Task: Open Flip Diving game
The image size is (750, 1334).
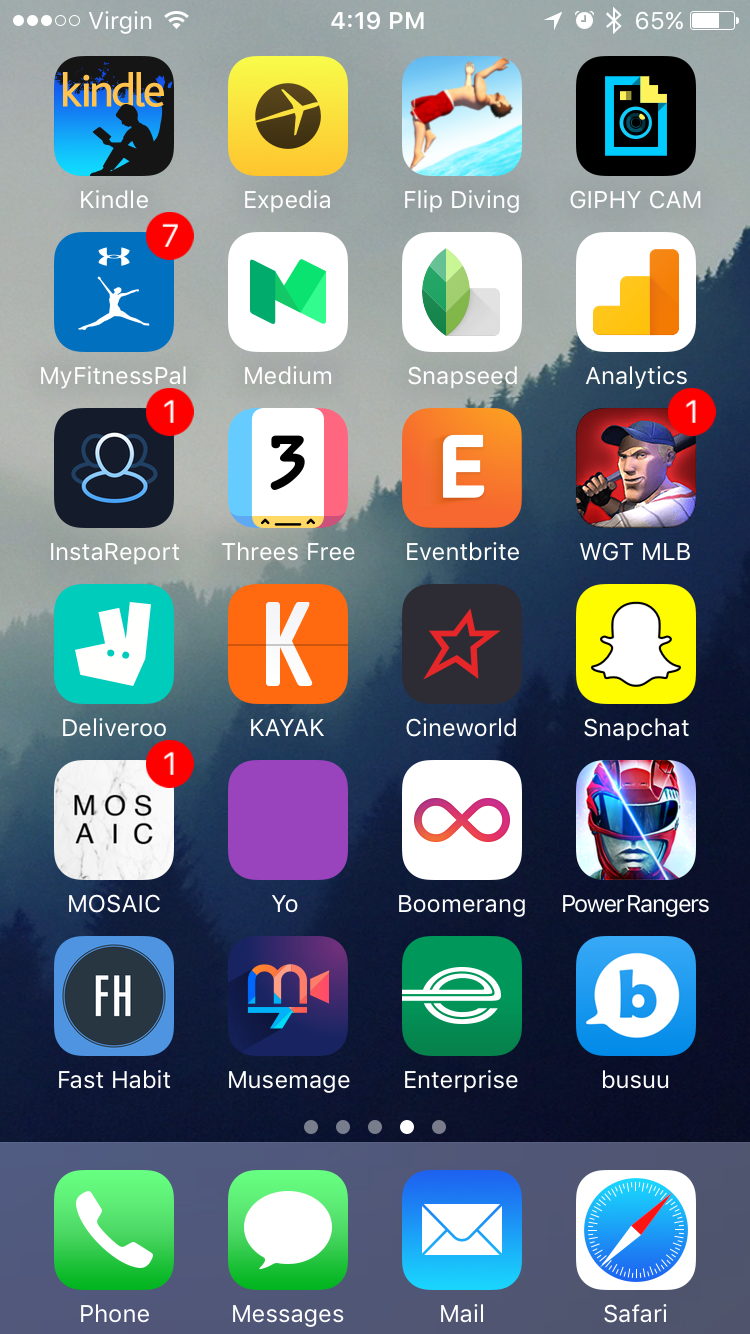Action: [x=462, y=116]
